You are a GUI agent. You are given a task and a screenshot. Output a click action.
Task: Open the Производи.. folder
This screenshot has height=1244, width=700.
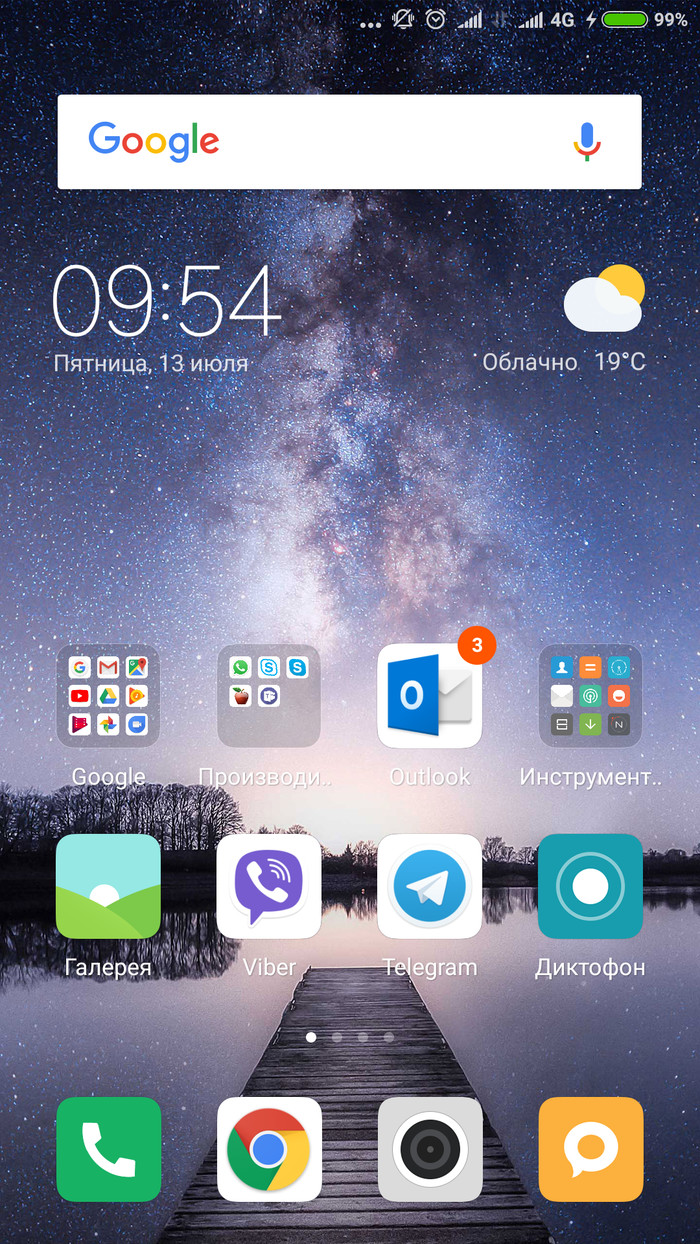pos(268,696)
